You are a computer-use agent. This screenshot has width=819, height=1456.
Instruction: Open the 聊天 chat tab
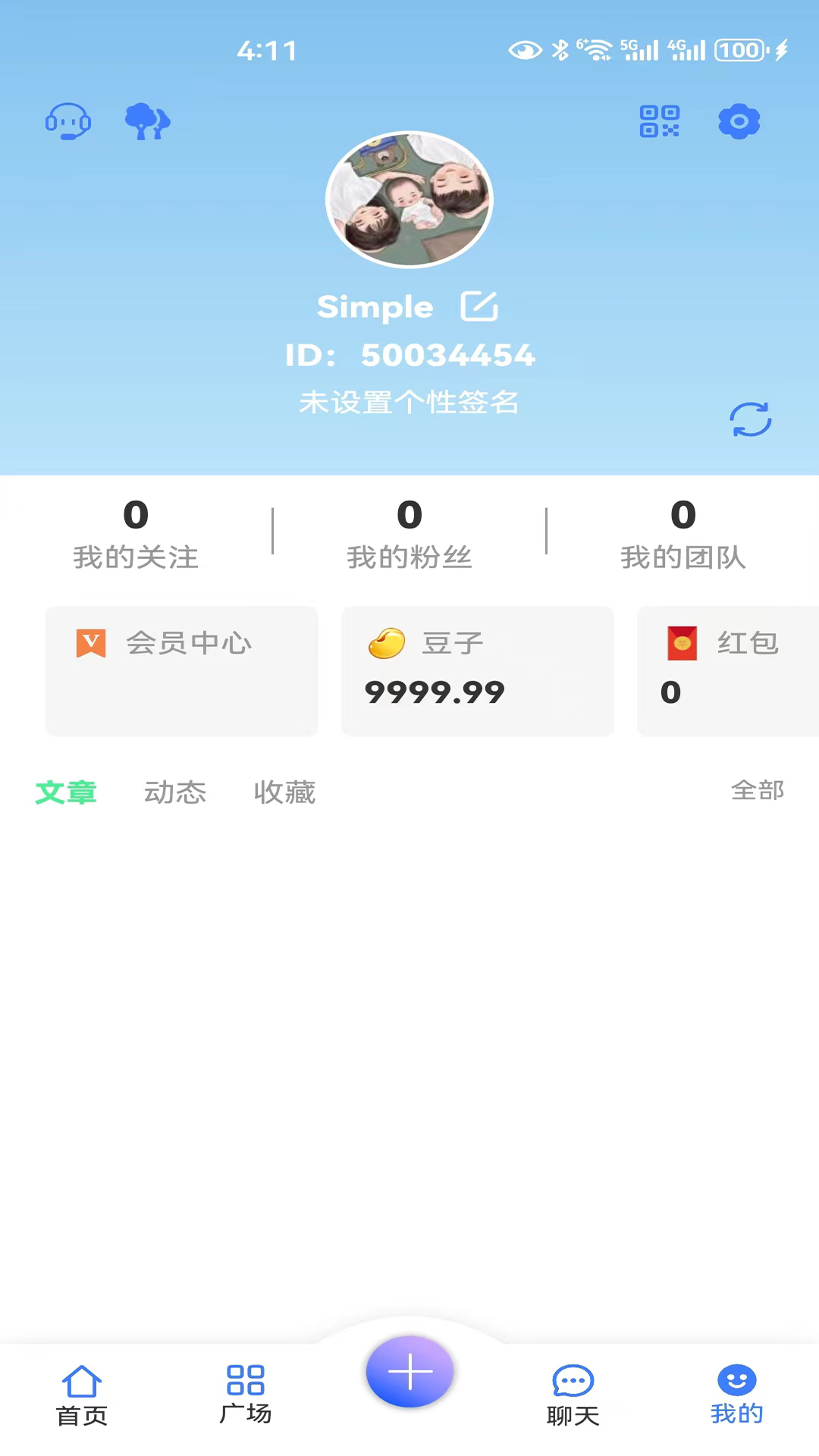click(x=573, y=1395)
